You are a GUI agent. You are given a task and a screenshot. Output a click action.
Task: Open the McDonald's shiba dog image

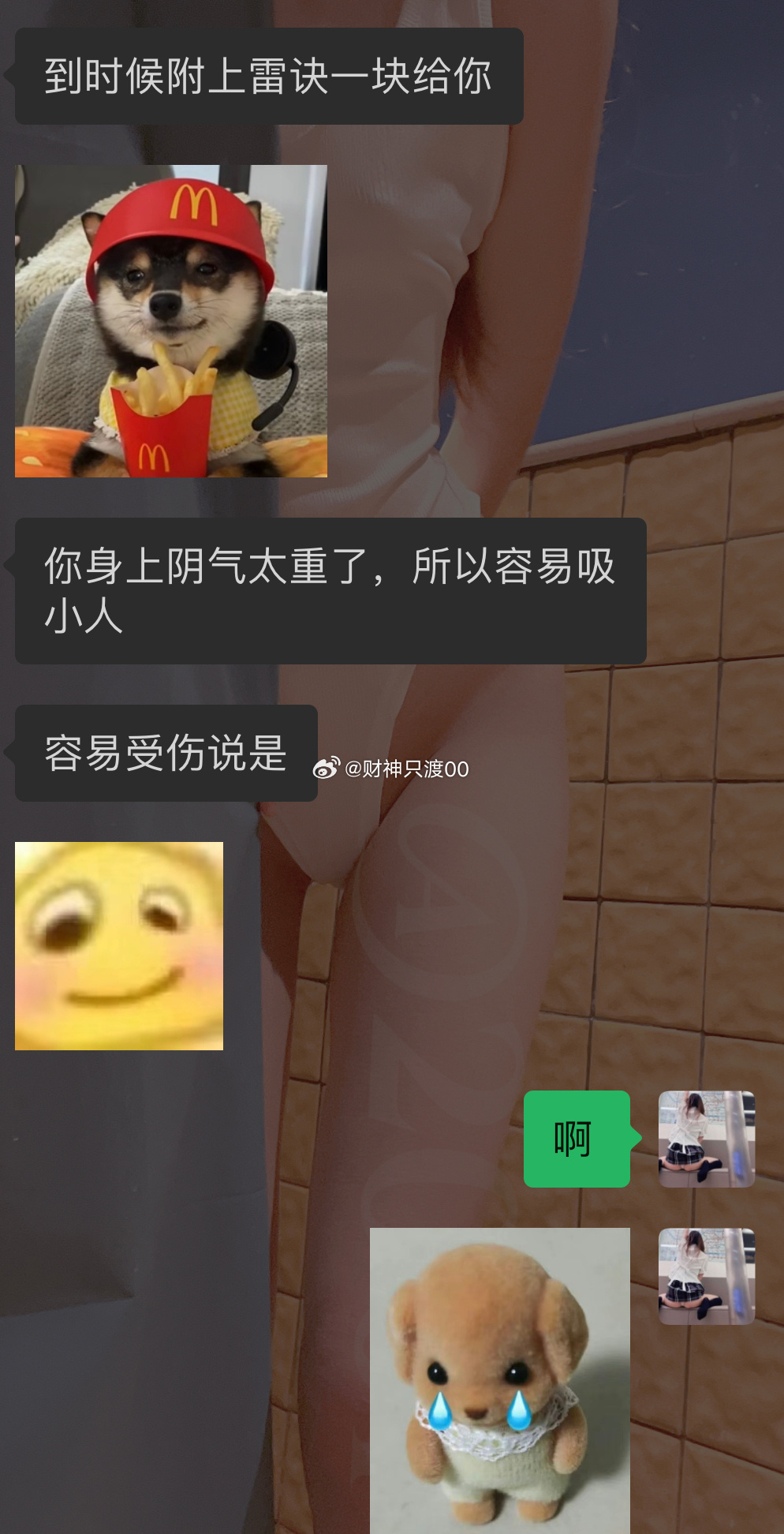[171, 320]
